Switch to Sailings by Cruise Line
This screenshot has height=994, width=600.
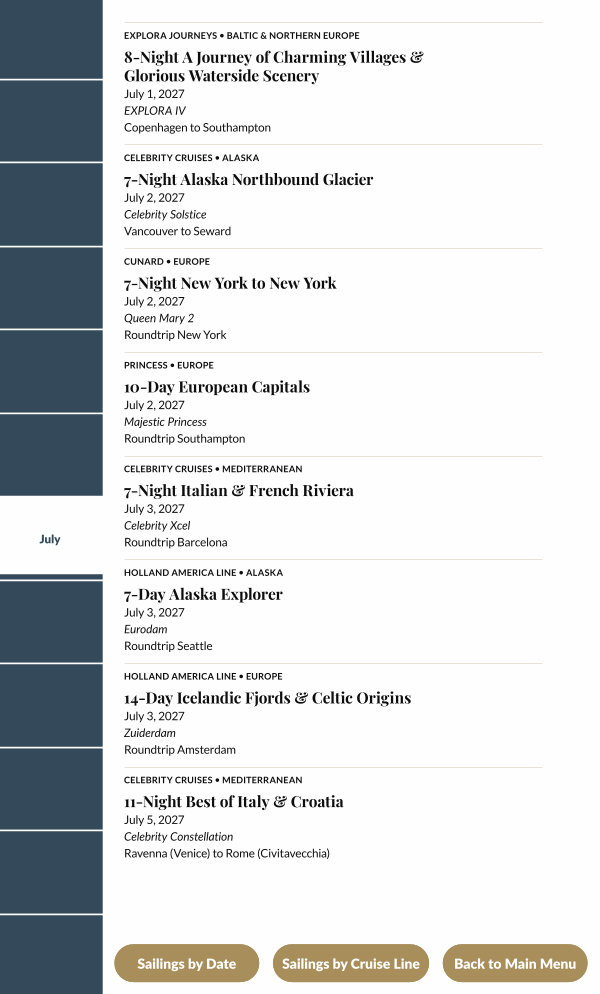[x=350, y=964]
